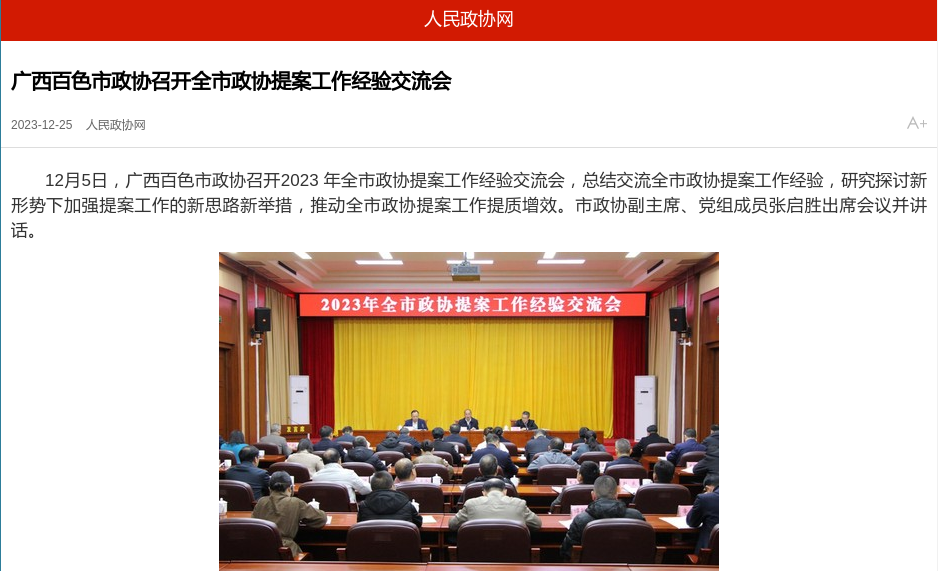Open the conference photo in the article
This screenshot has width=938, height=571.
click(x=468, y=410)
